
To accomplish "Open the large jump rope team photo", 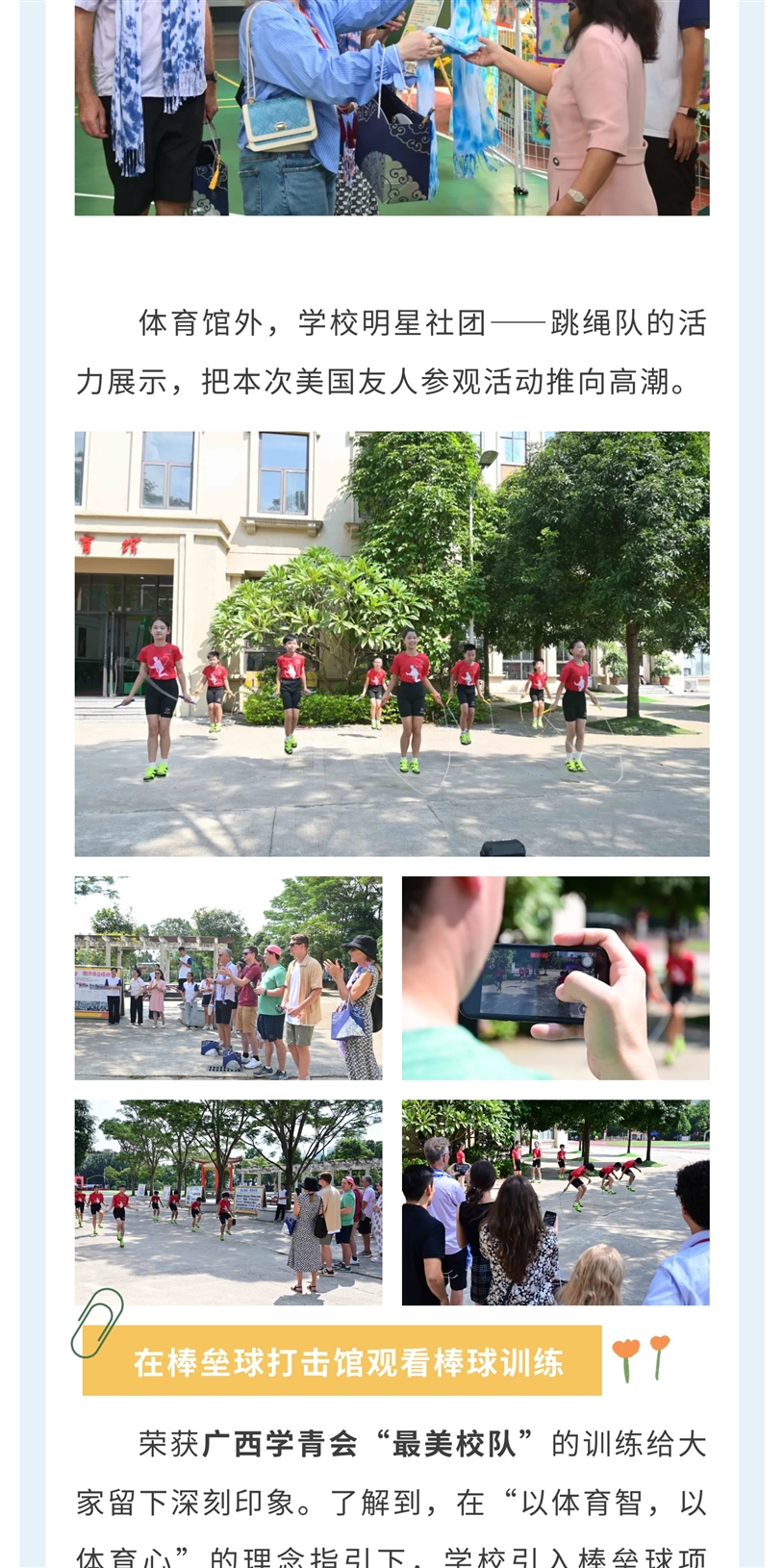I will pos(392,644).
